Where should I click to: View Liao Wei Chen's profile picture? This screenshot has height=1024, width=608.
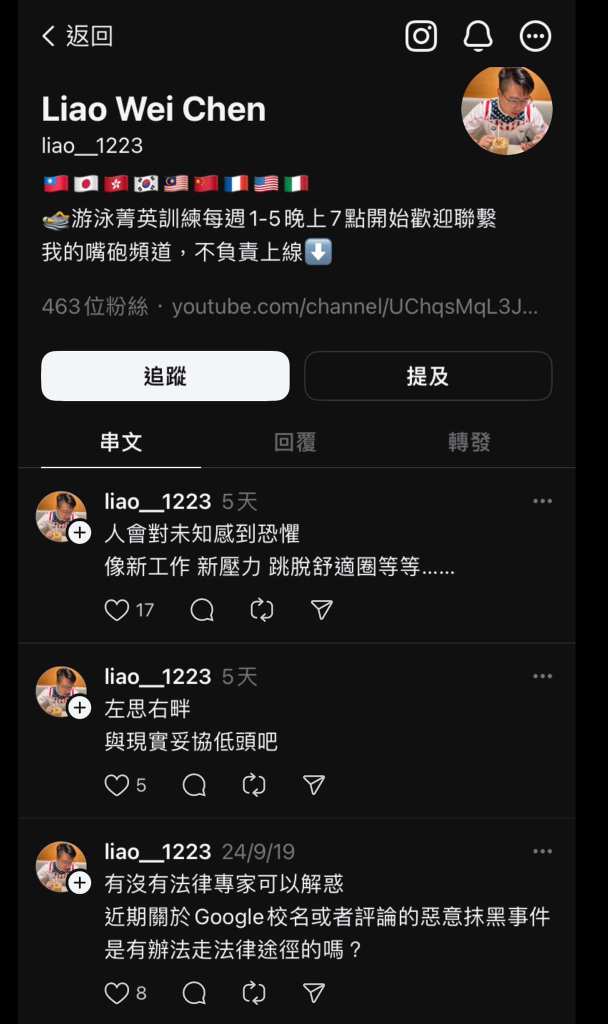[x=507, y=111]
